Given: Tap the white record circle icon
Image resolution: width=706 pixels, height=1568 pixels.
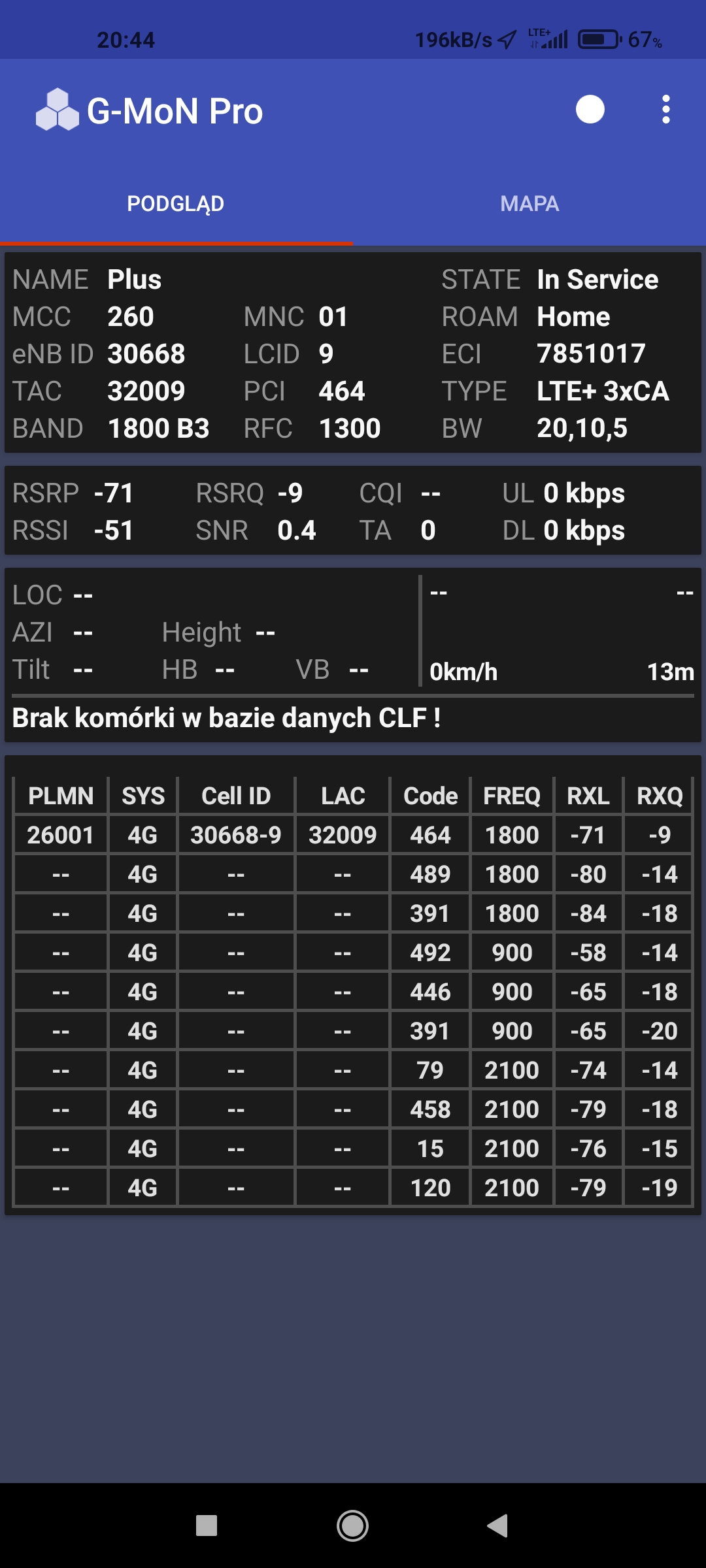Looking at the screenshot, I should point(590,110).
